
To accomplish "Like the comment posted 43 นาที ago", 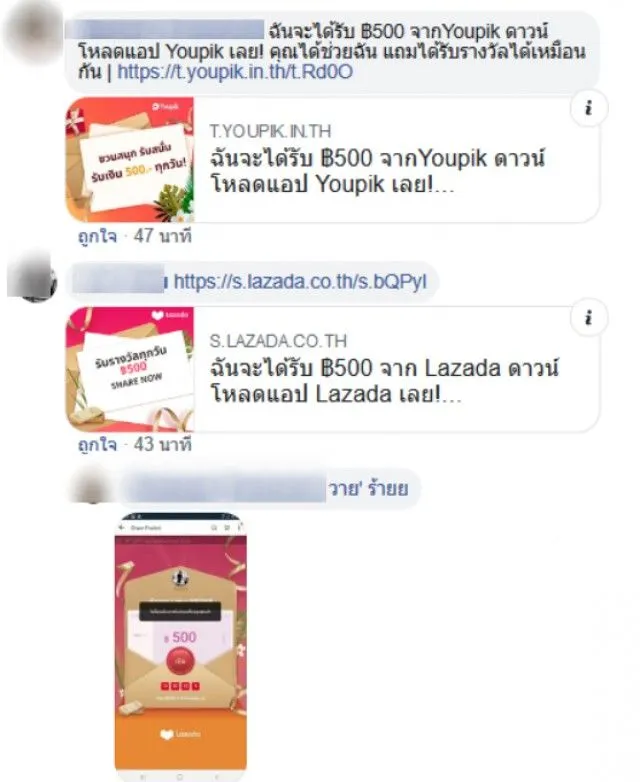I will tap(97, 443).
